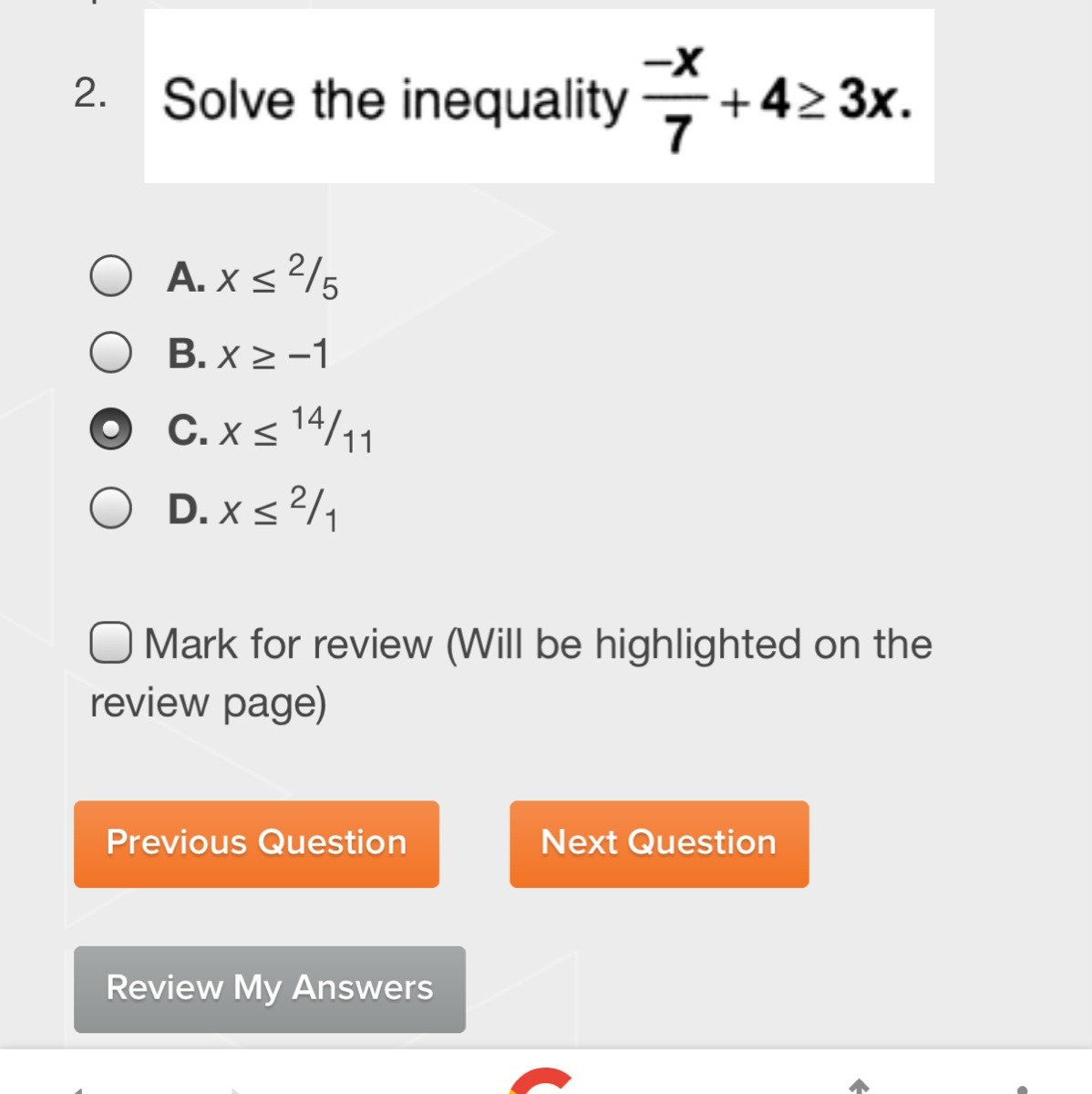The image size is (1092, 1094).
Task: Go to the Previous Question
Action: [x=256, y=843]
